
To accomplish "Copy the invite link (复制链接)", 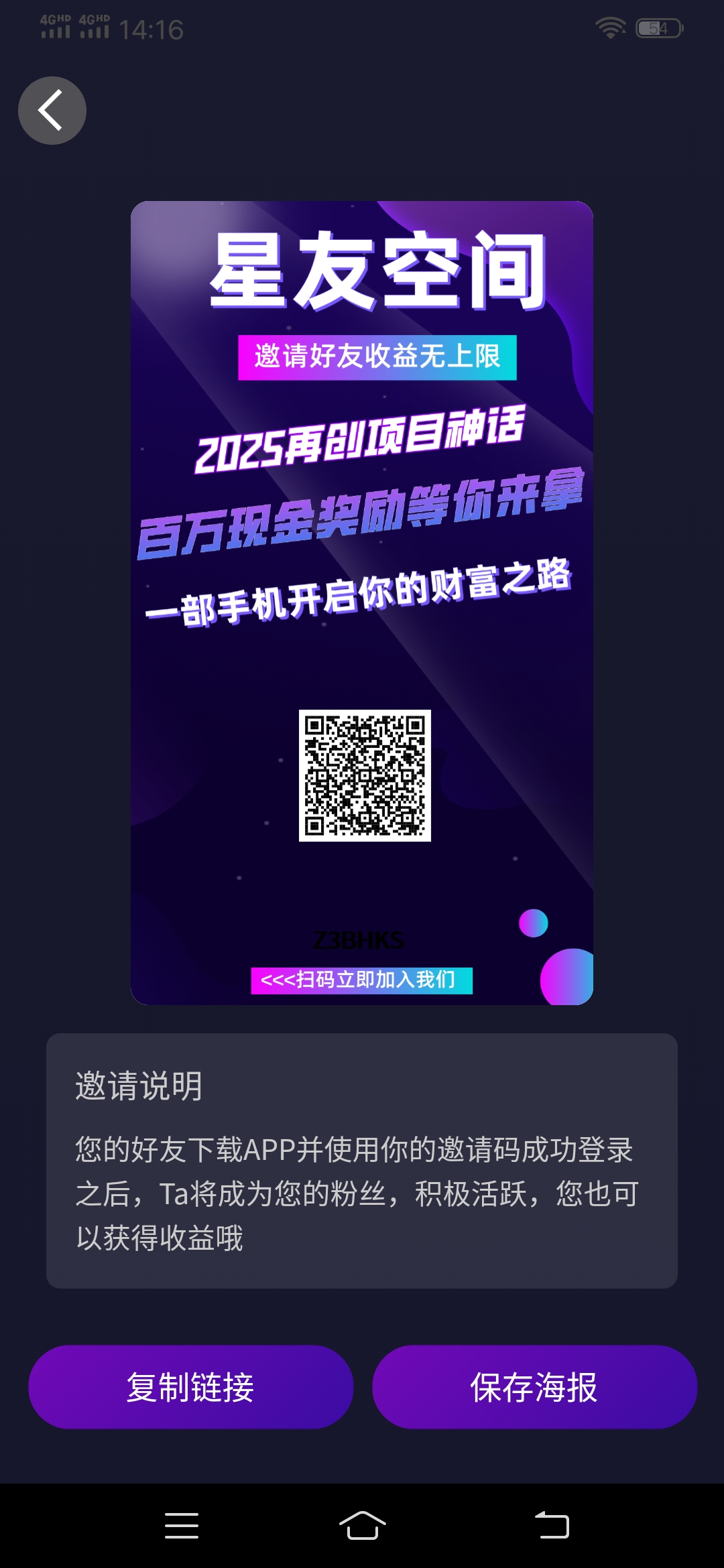I will (191, 1386).
